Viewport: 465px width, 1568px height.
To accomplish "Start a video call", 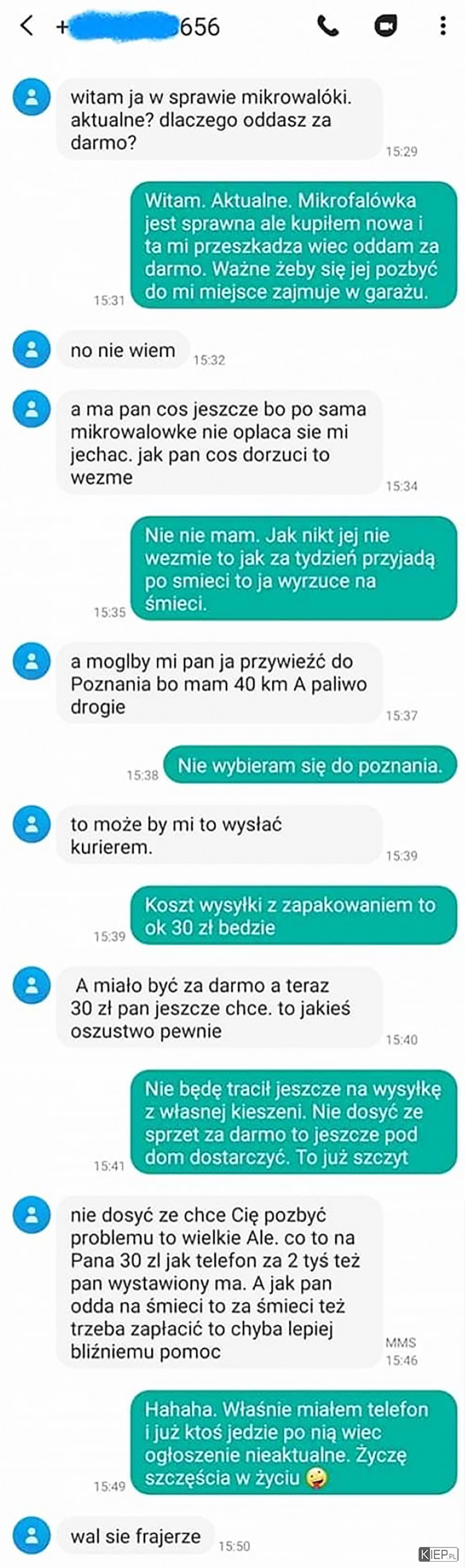I will (x=386, y=26).
